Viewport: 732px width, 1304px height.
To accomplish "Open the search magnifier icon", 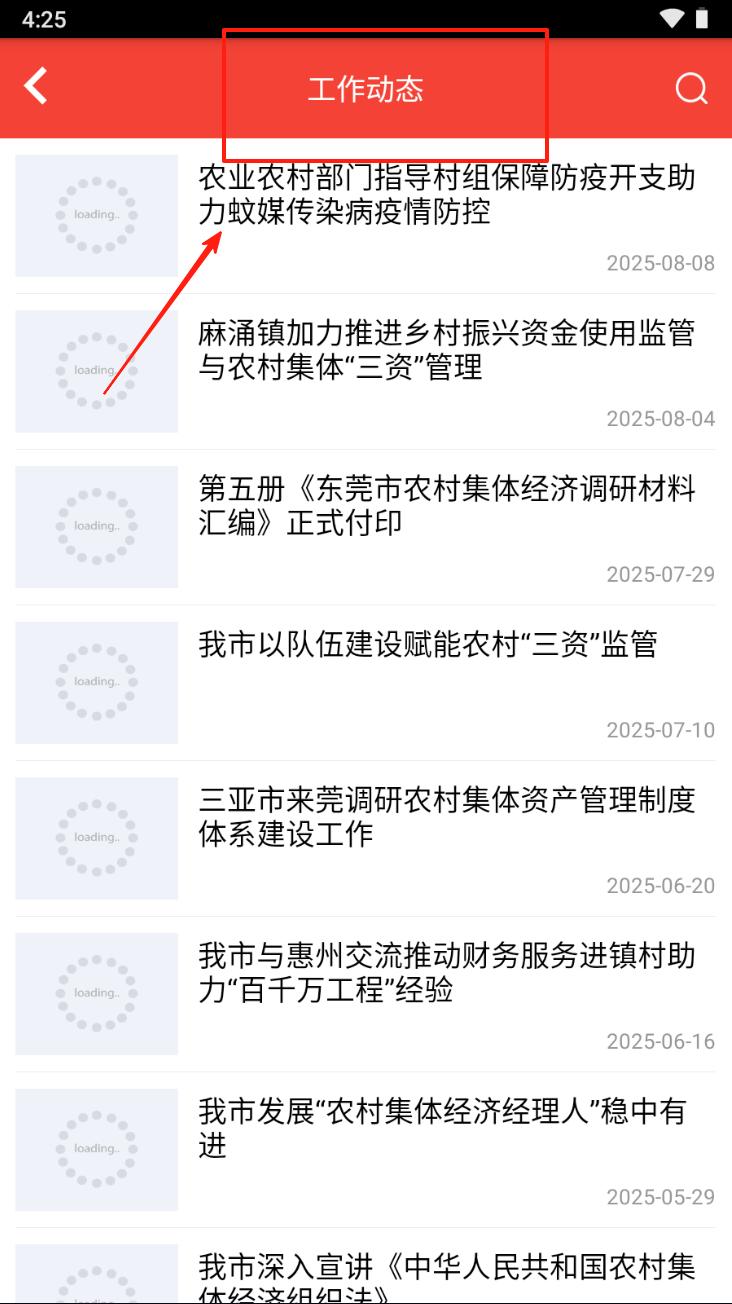I will (x=691, y=89).
